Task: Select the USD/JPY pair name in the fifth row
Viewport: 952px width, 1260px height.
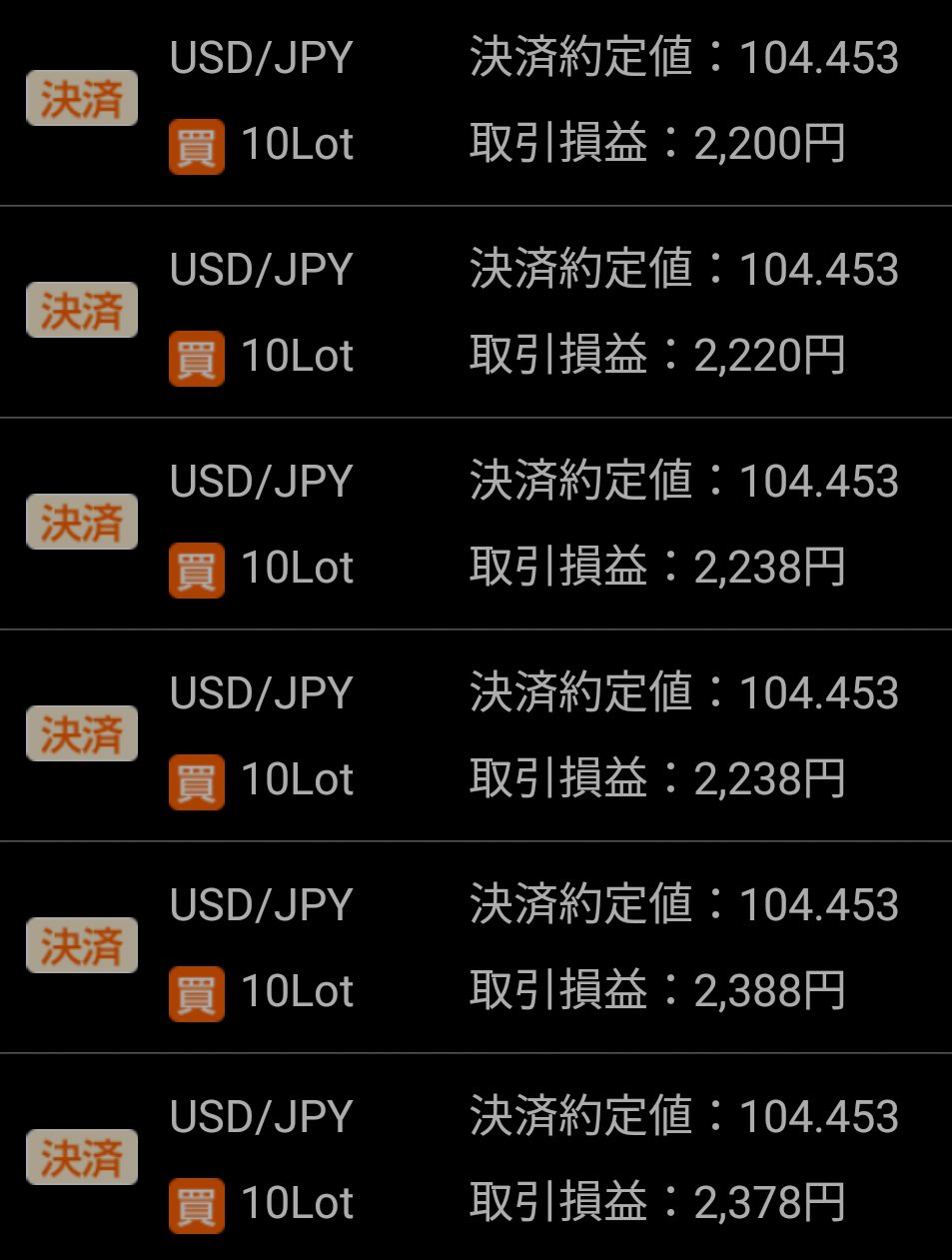Action: pos(262,902)
